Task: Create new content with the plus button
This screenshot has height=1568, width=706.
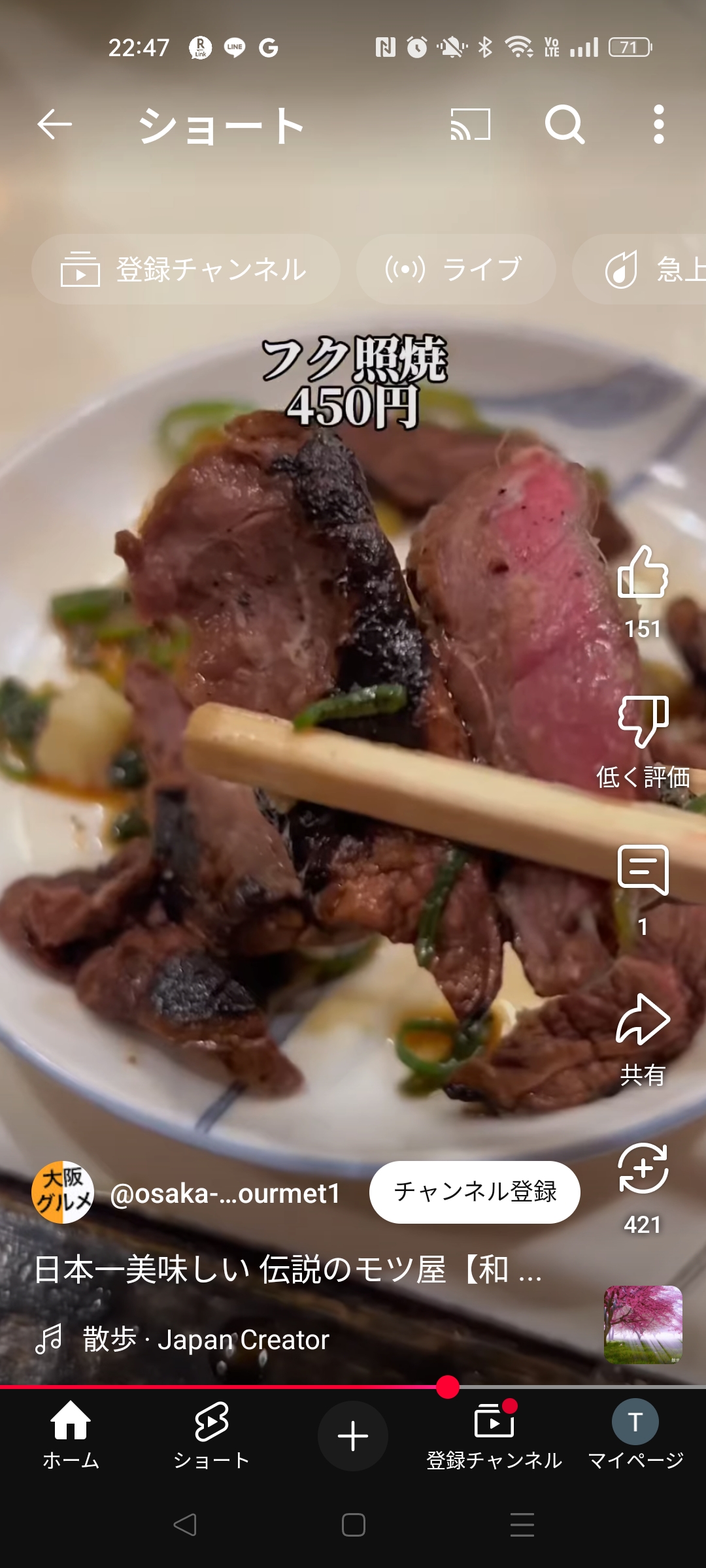Action: point(353,1436)
